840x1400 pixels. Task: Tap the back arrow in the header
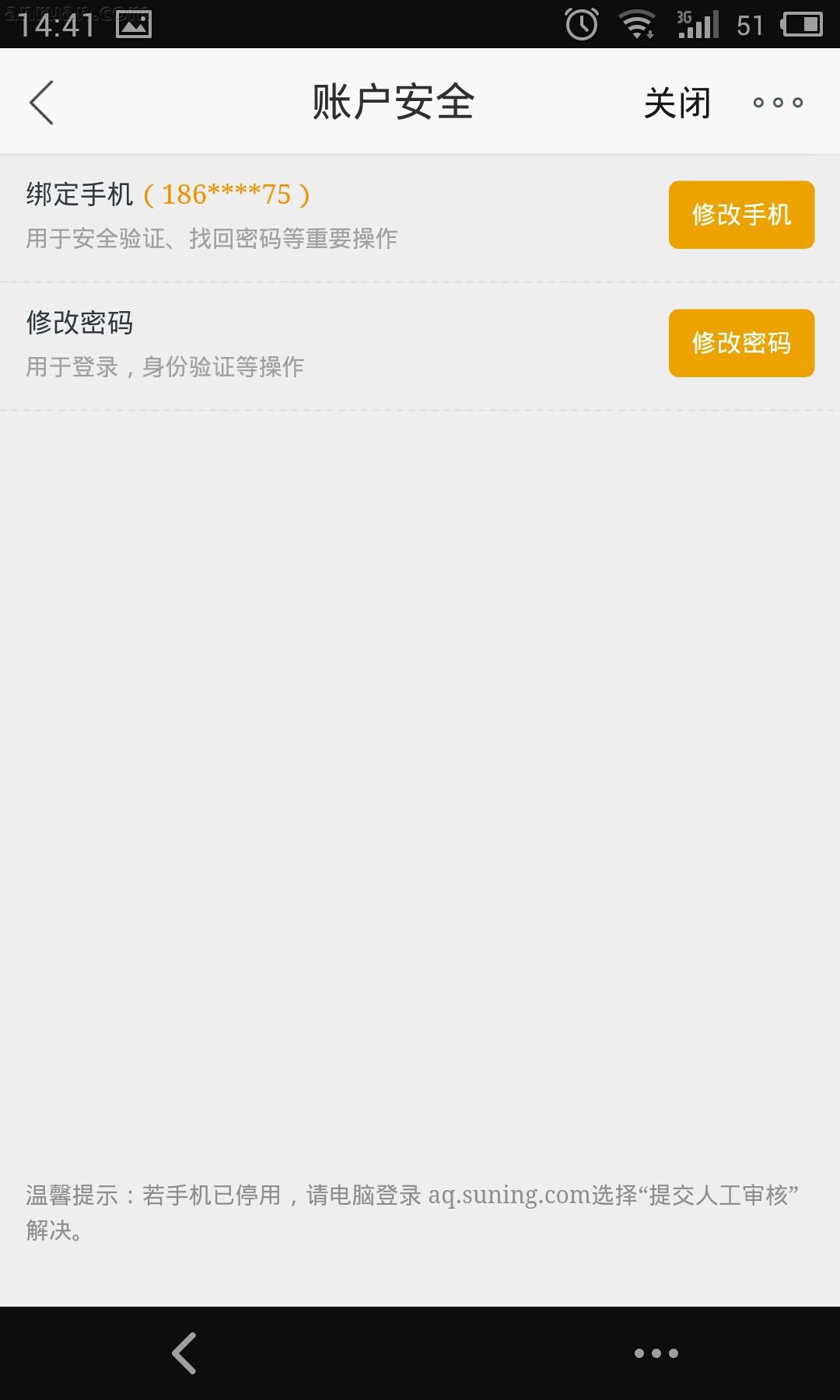[x=42, y=101]
